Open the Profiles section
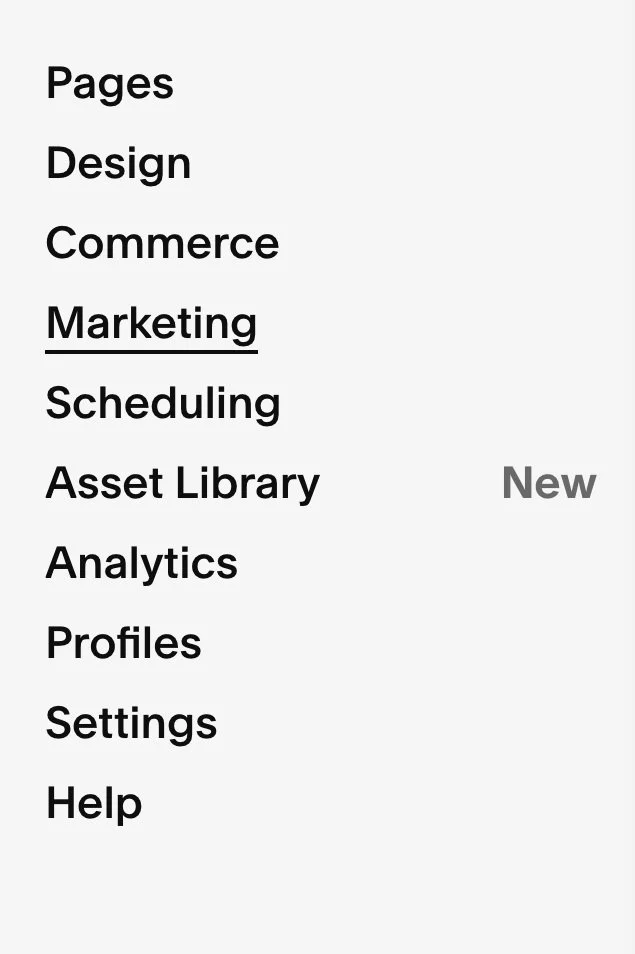Viewport: 635px width, 954px height. (x=124, y=644)
